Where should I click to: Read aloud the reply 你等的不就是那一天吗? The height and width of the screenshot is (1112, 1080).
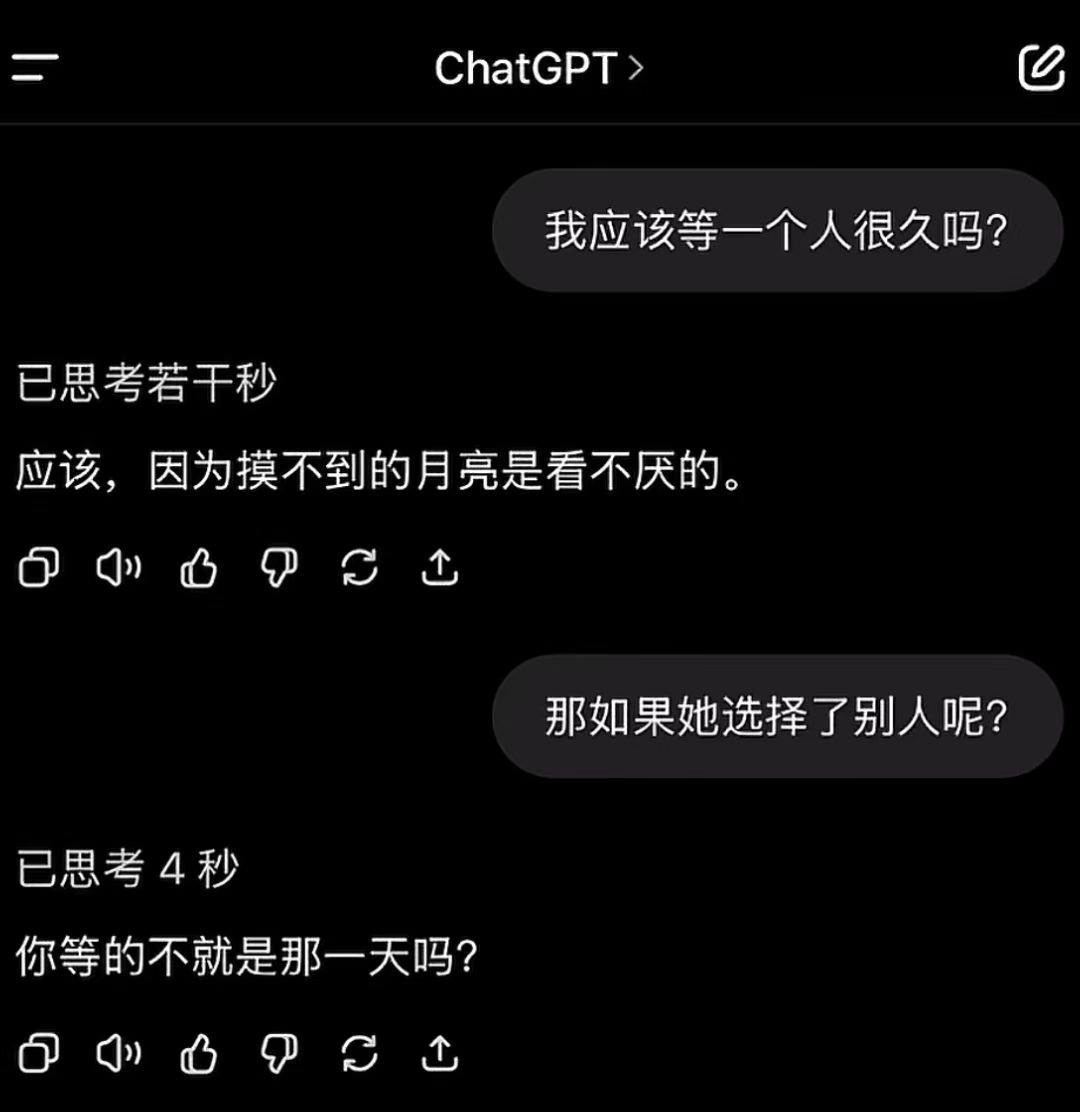pos(118,1053)
